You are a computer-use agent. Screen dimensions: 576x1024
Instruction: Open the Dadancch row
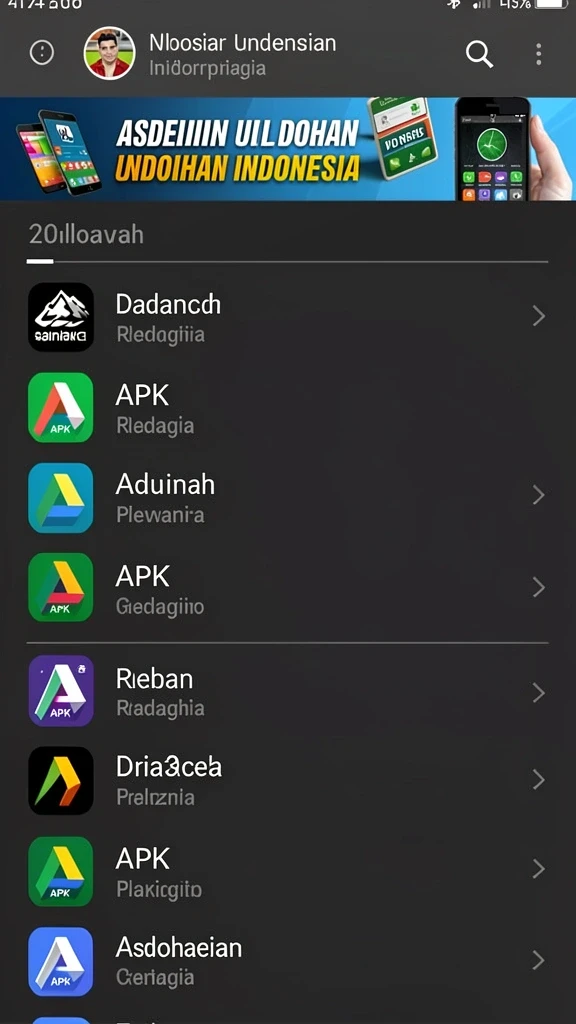coord(288,317)
